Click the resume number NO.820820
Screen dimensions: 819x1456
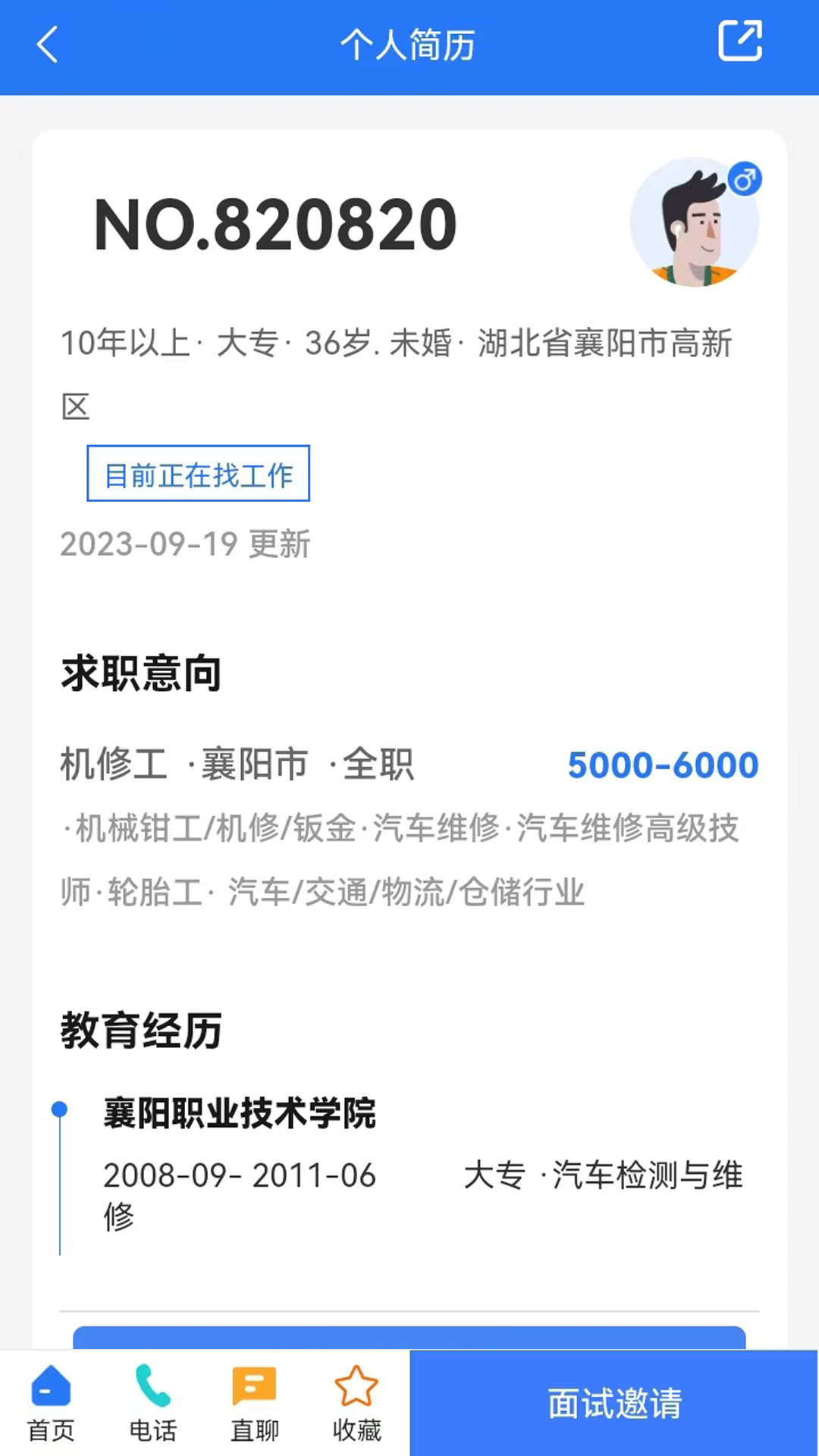point(276,224)
